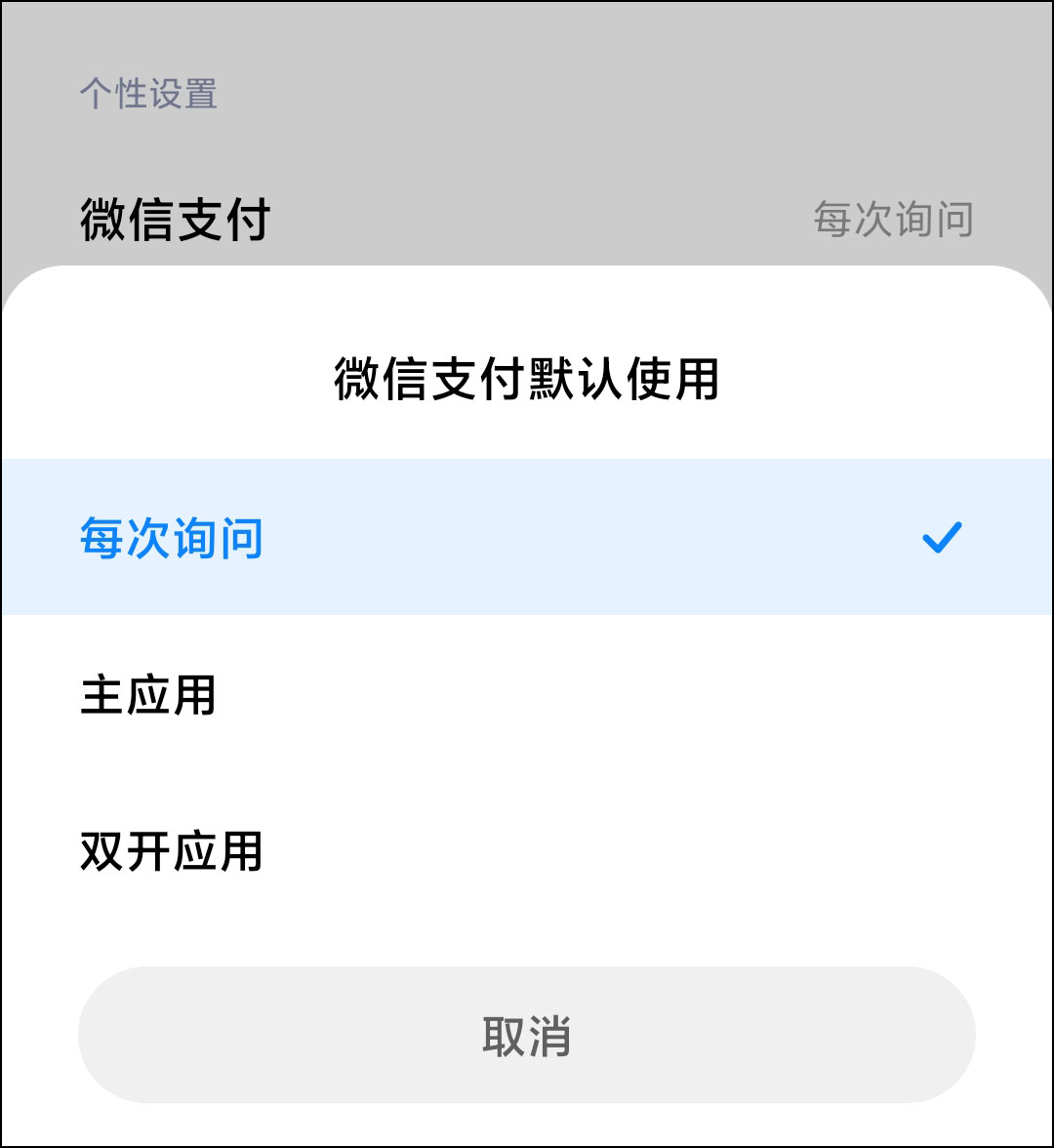This screenshot has width=1054, height=1148.
Task: Click the 个性设置 section header
Action: click(x=148, y=93)
